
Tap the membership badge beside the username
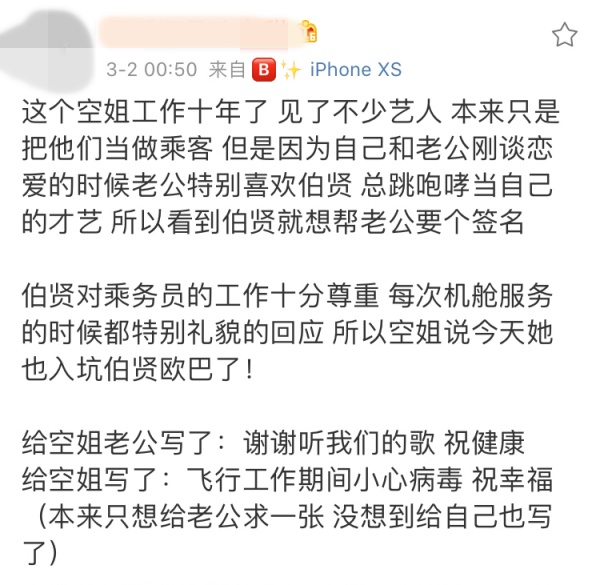[309, 33]
